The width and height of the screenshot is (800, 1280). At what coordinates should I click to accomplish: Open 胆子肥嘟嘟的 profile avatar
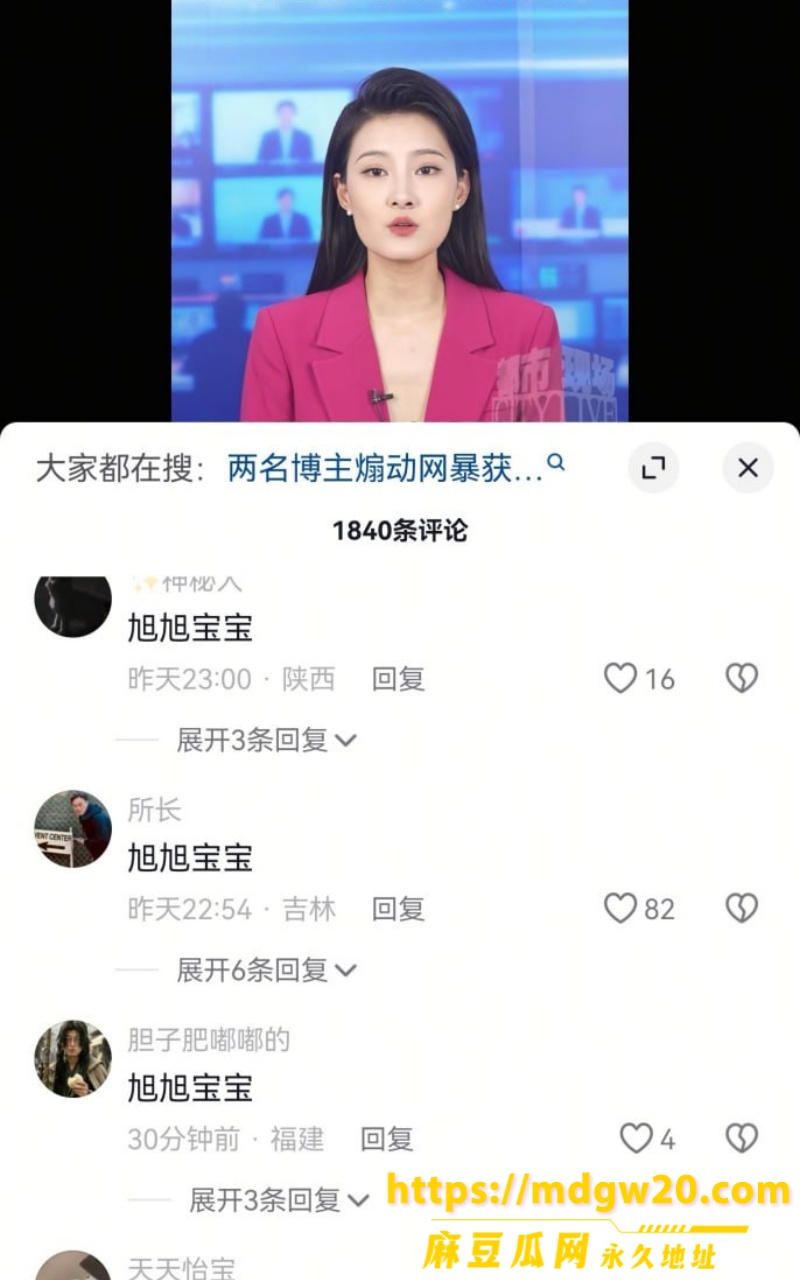[x=73, y=1059]
